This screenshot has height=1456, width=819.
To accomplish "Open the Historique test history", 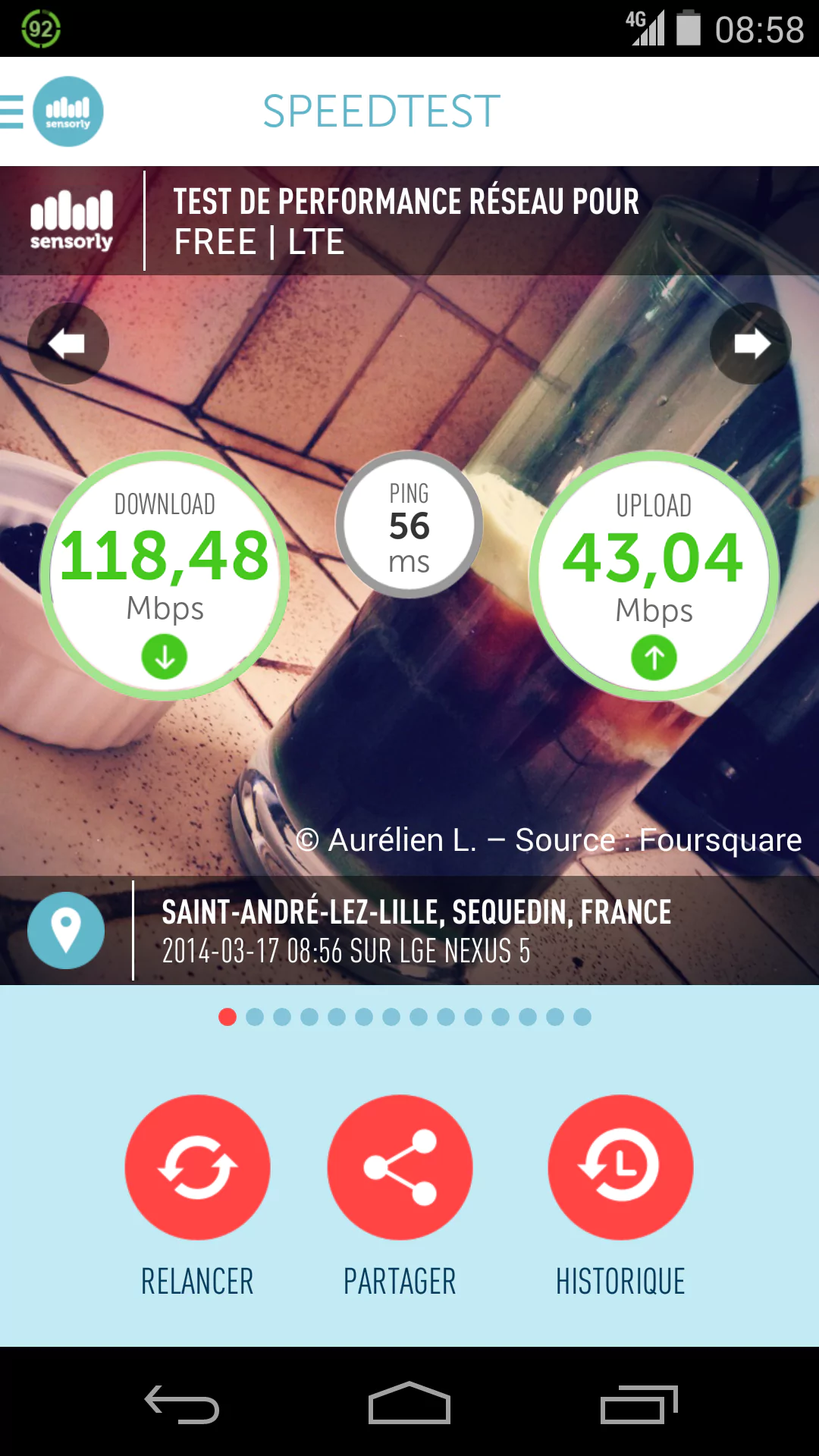I will [620, 1168].
